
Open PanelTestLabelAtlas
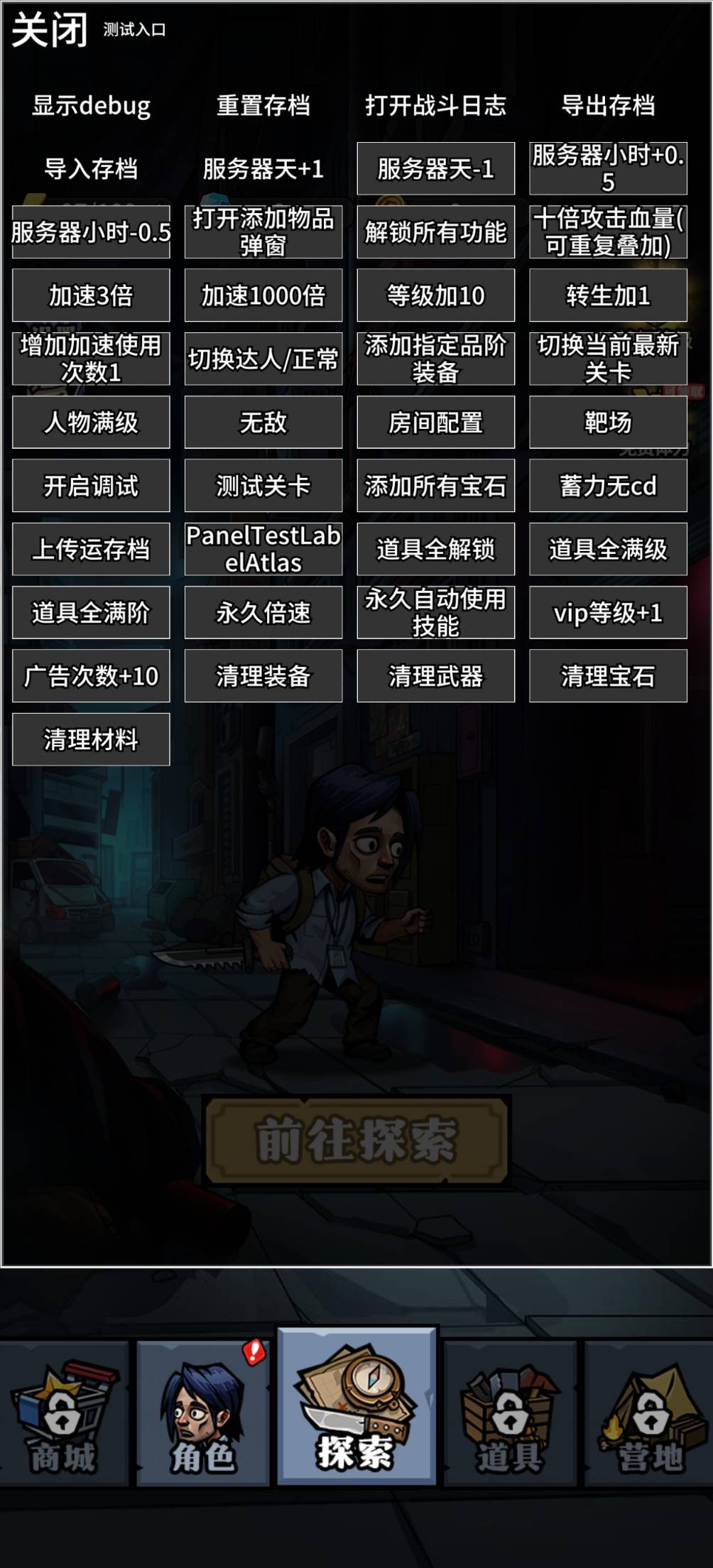(x=263, y=549)
